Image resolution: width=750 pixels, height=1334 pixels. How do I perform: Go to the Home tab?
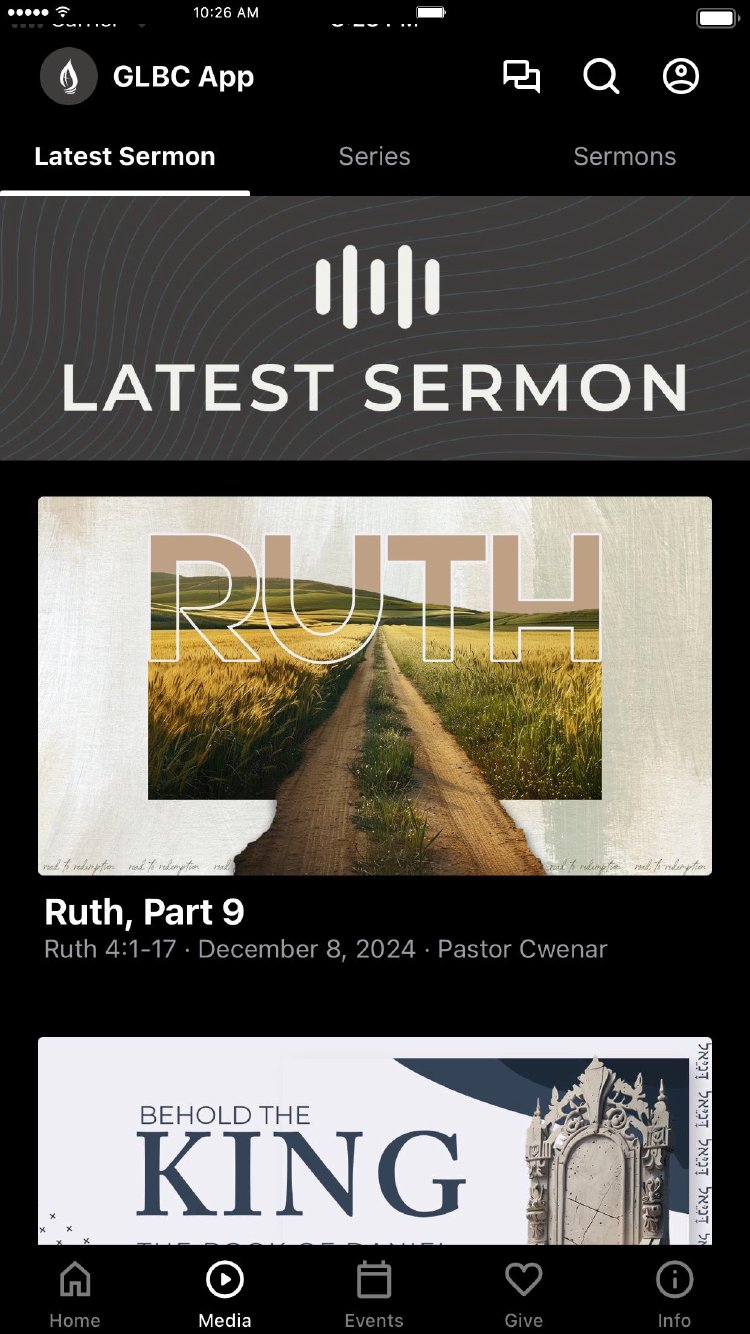coord(75,1294)
